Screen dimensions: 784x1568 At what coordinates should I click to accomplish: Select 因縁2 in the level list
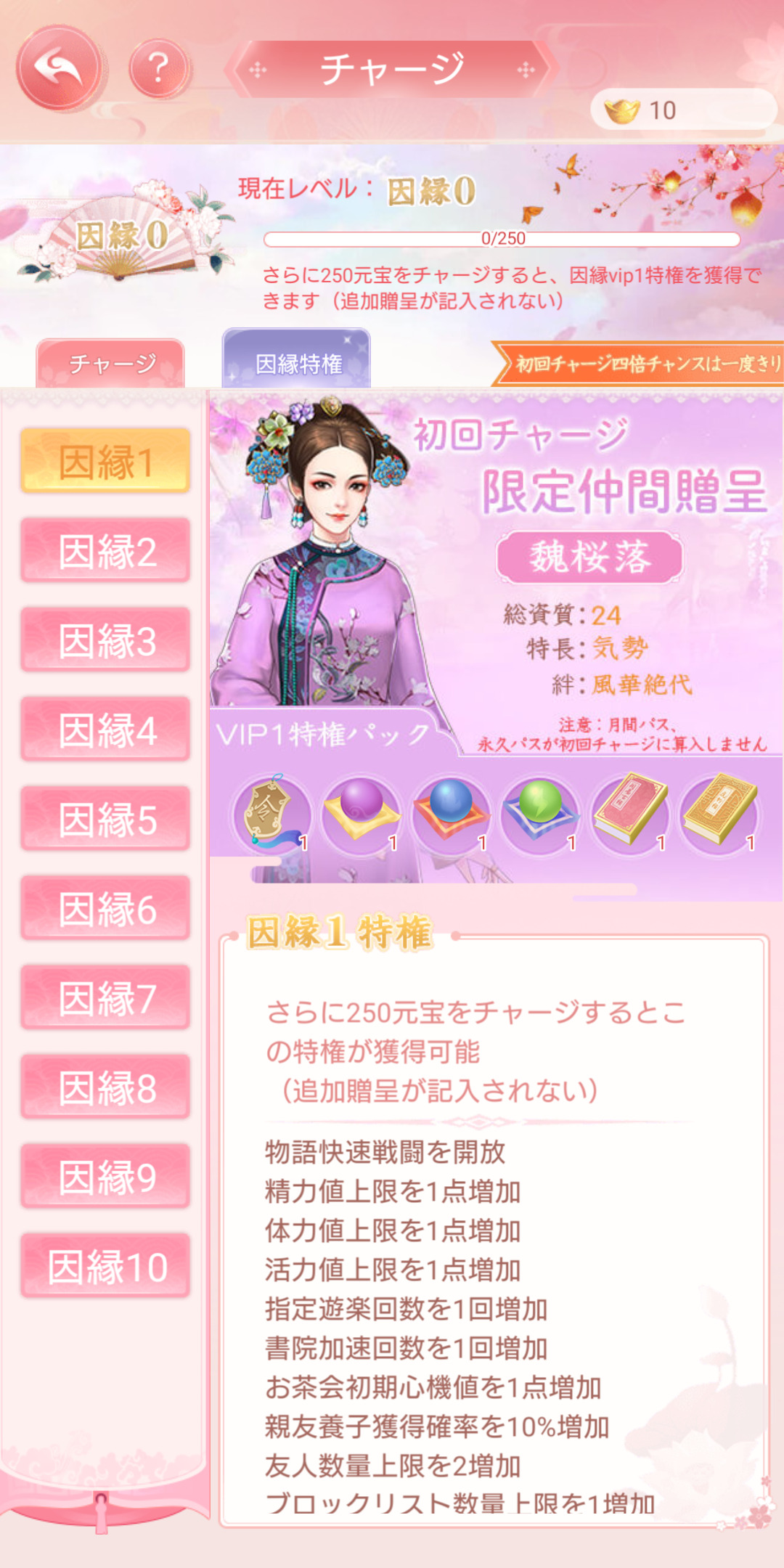[x=106, y=551]
